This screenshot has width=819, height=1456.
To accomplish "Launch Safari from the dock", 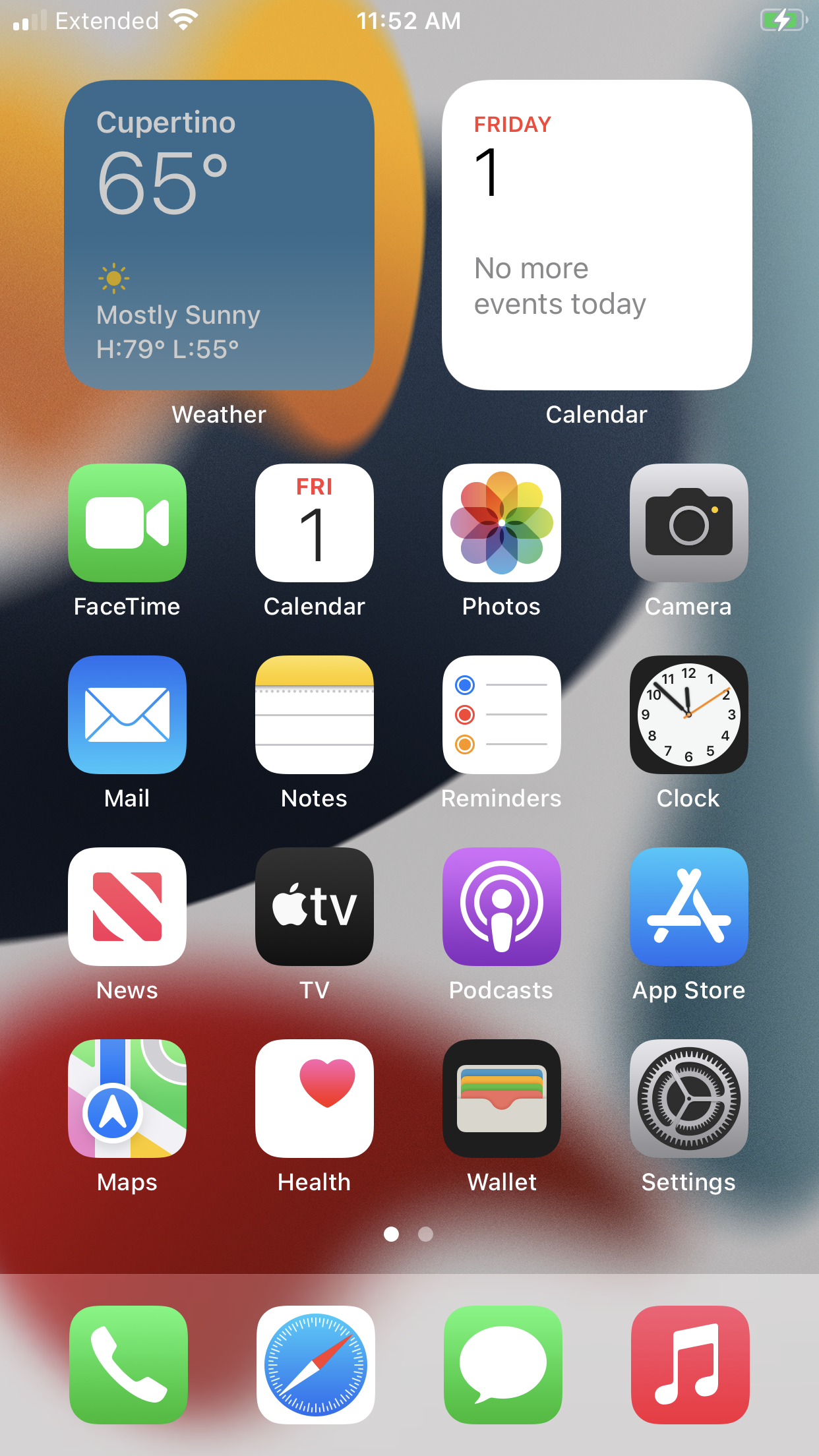I will click(x=315, y=1364).
